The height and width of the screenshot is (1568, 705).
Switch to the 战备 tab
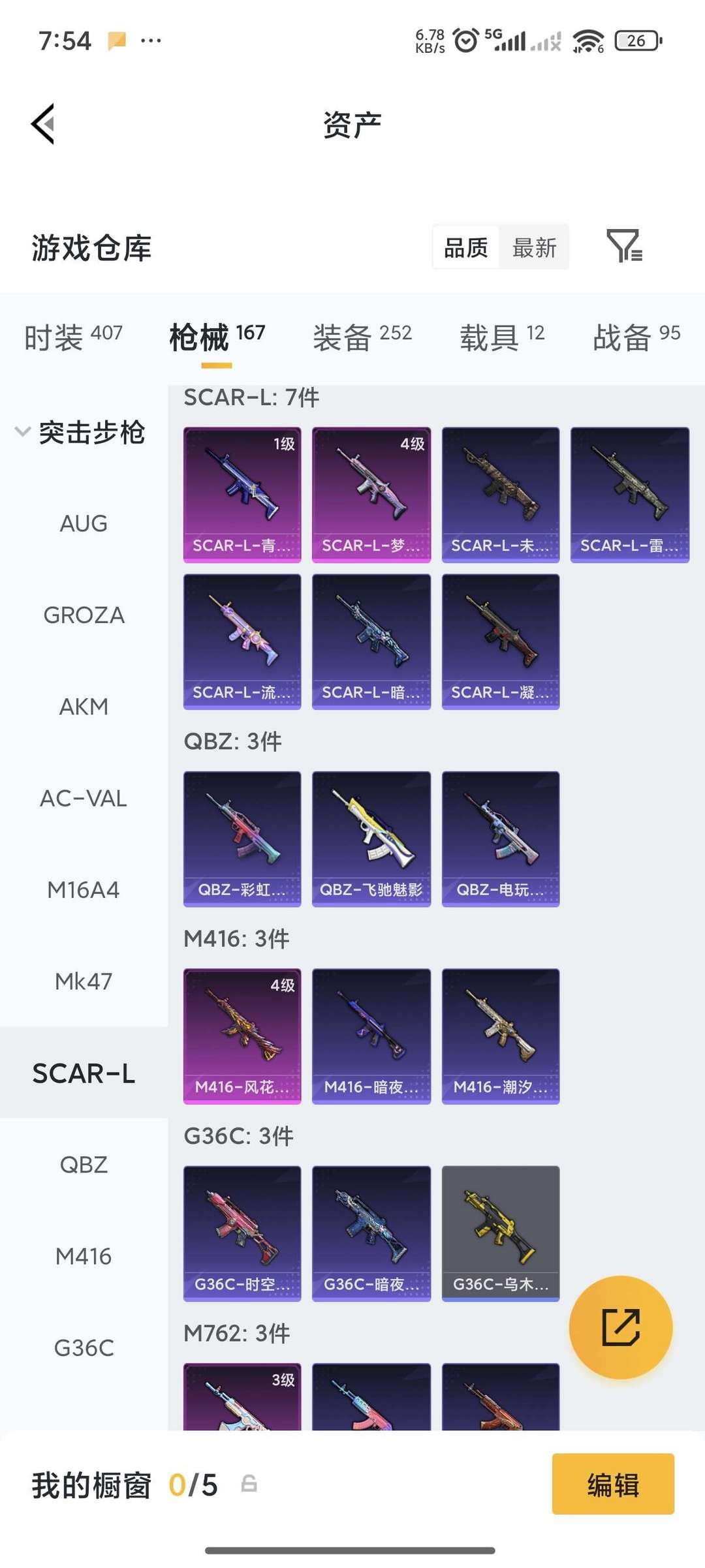click(636, 337)
